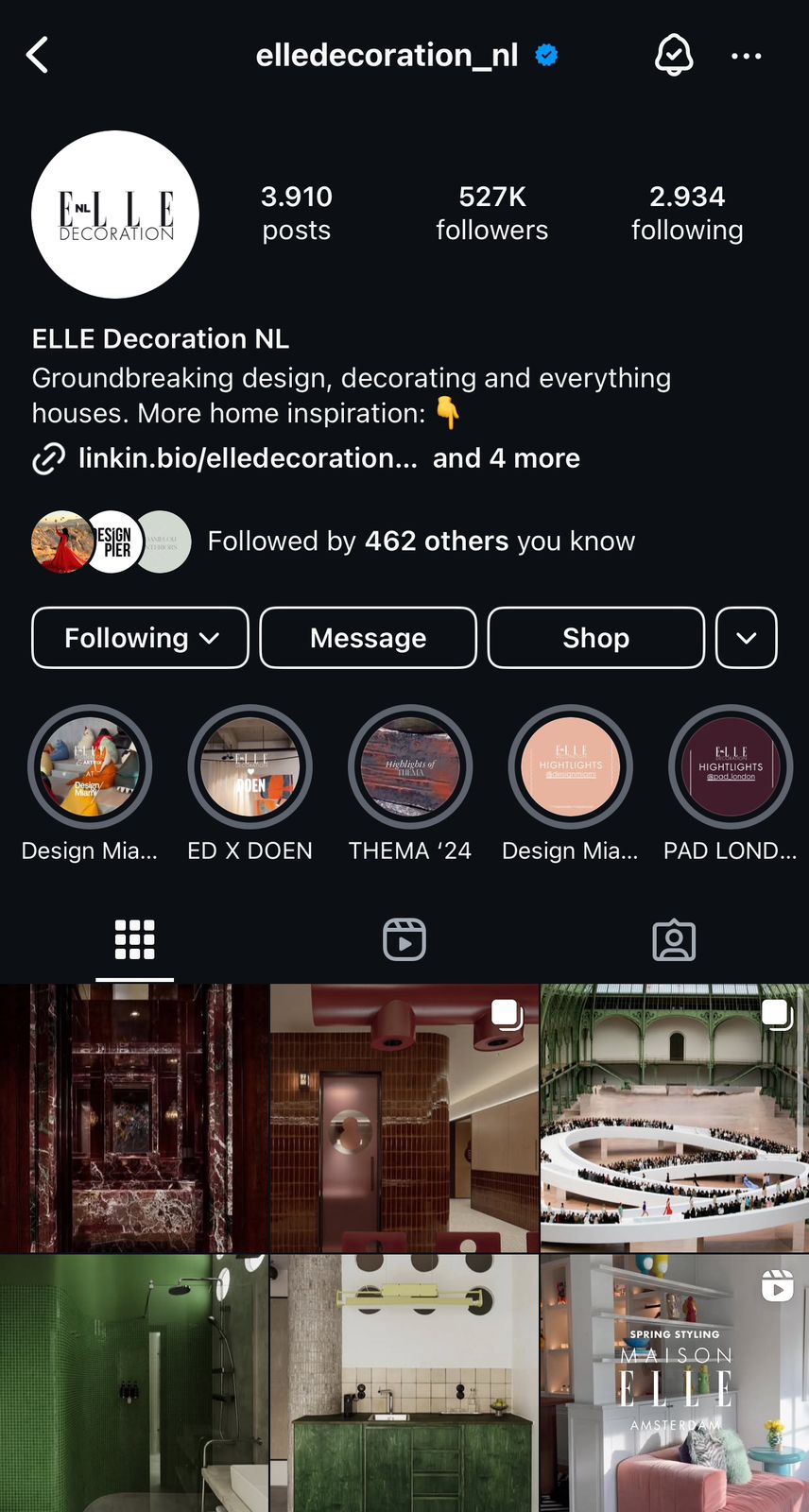Send a Message to ELLE Decoration NL

(369, 638)
